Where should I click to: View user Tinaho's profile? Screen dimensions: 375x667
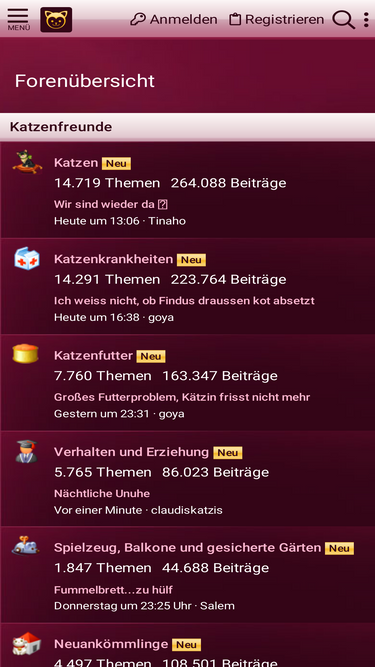point(167,221)
